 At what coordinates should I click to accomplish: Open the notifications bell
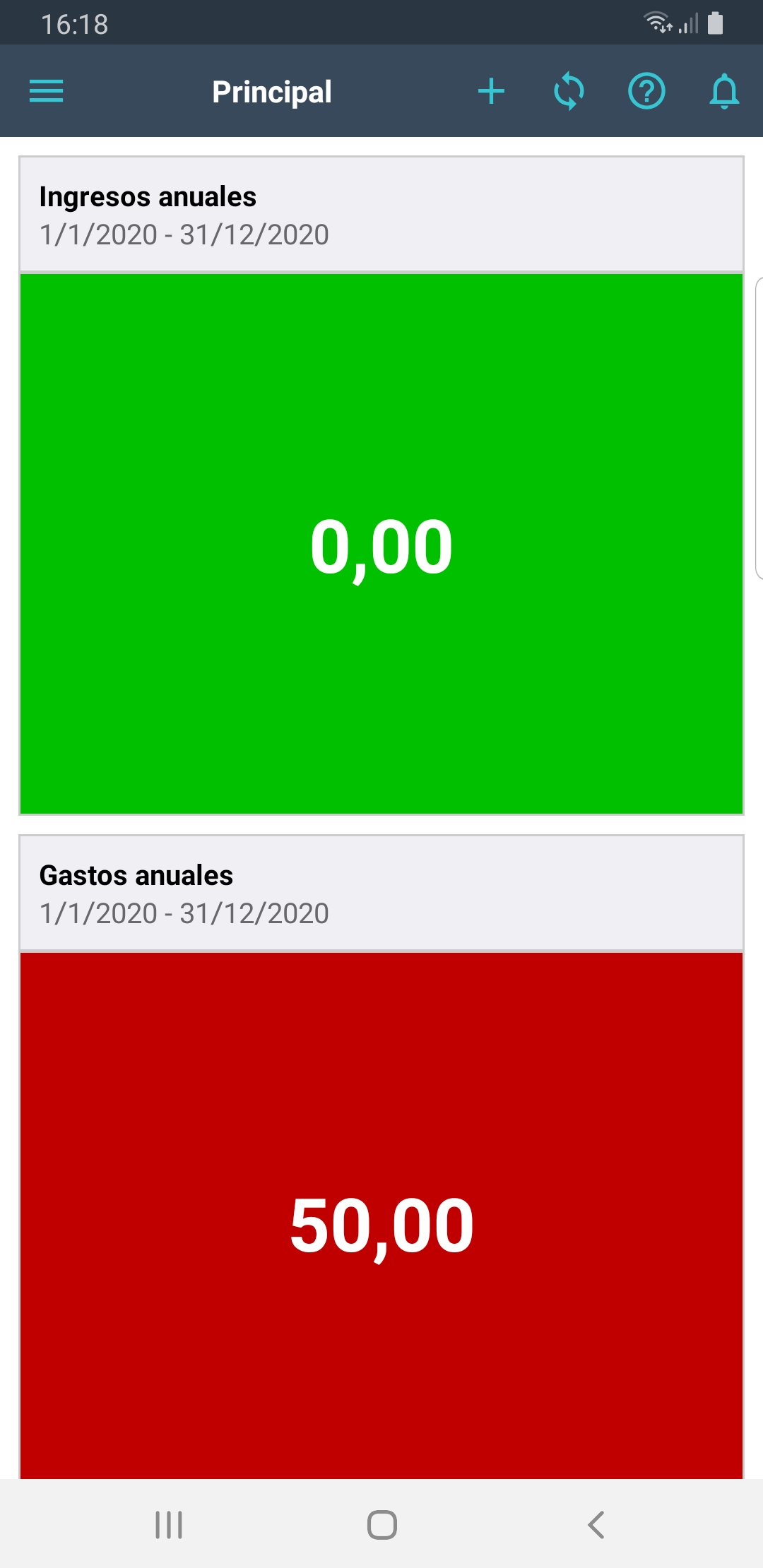(x=724, y=91)
